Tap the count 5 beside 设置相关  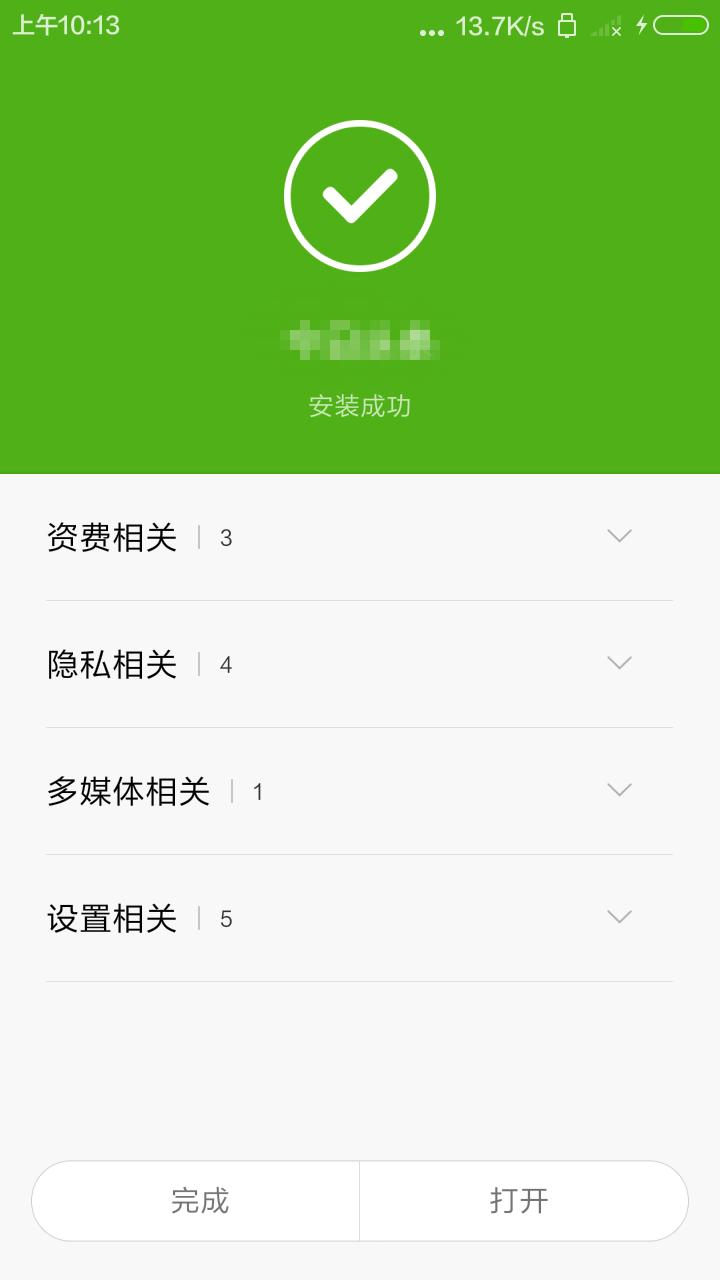coord(226,917)
